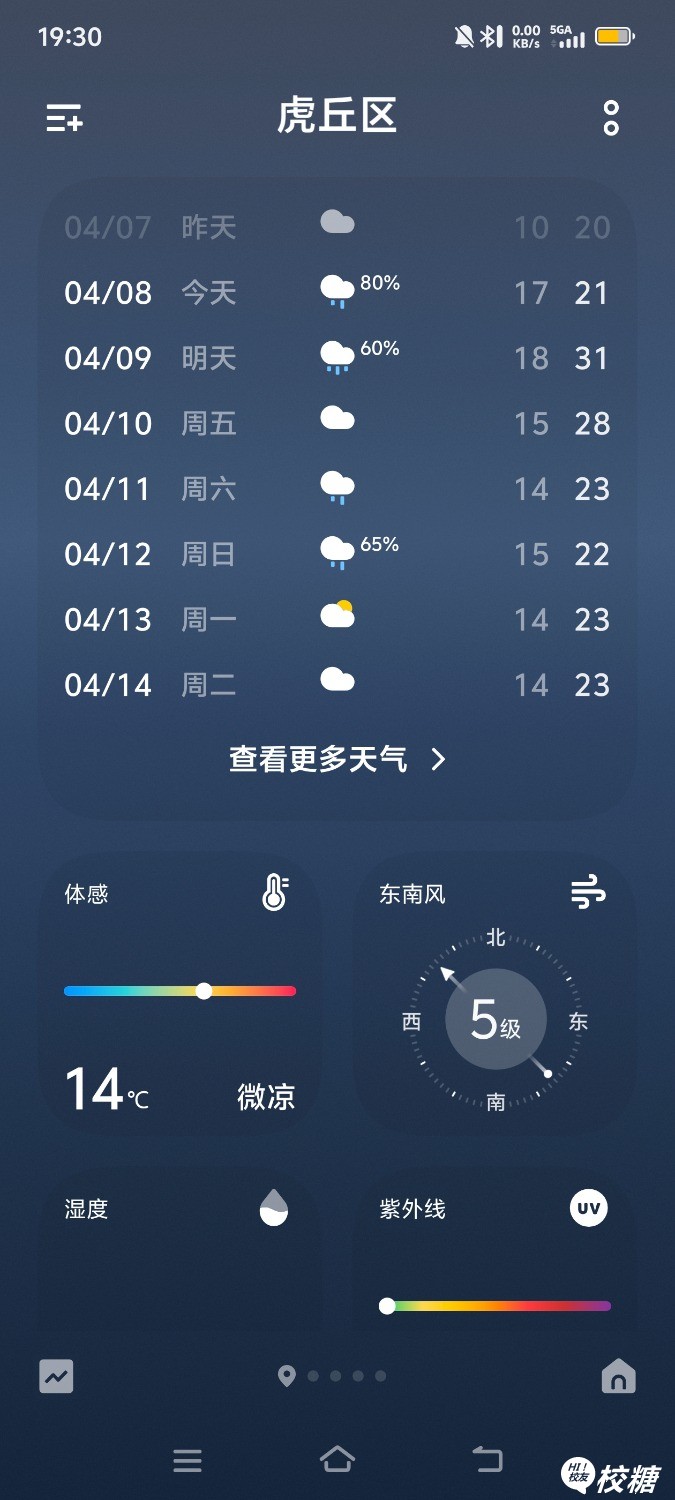Image resolution: width=675 pixels, height=1500 pixels.
Task: Open the city list management icon
Action: pyautogui.click(x=64, y=118)
